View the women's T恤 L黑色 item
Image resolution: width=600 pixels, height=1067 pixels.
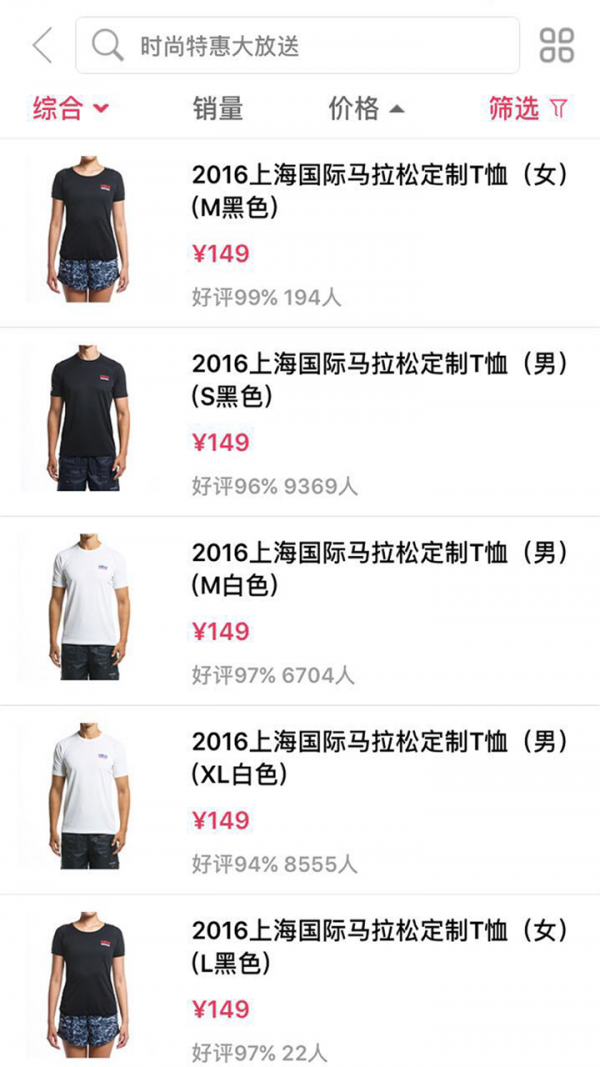(380, 947)
